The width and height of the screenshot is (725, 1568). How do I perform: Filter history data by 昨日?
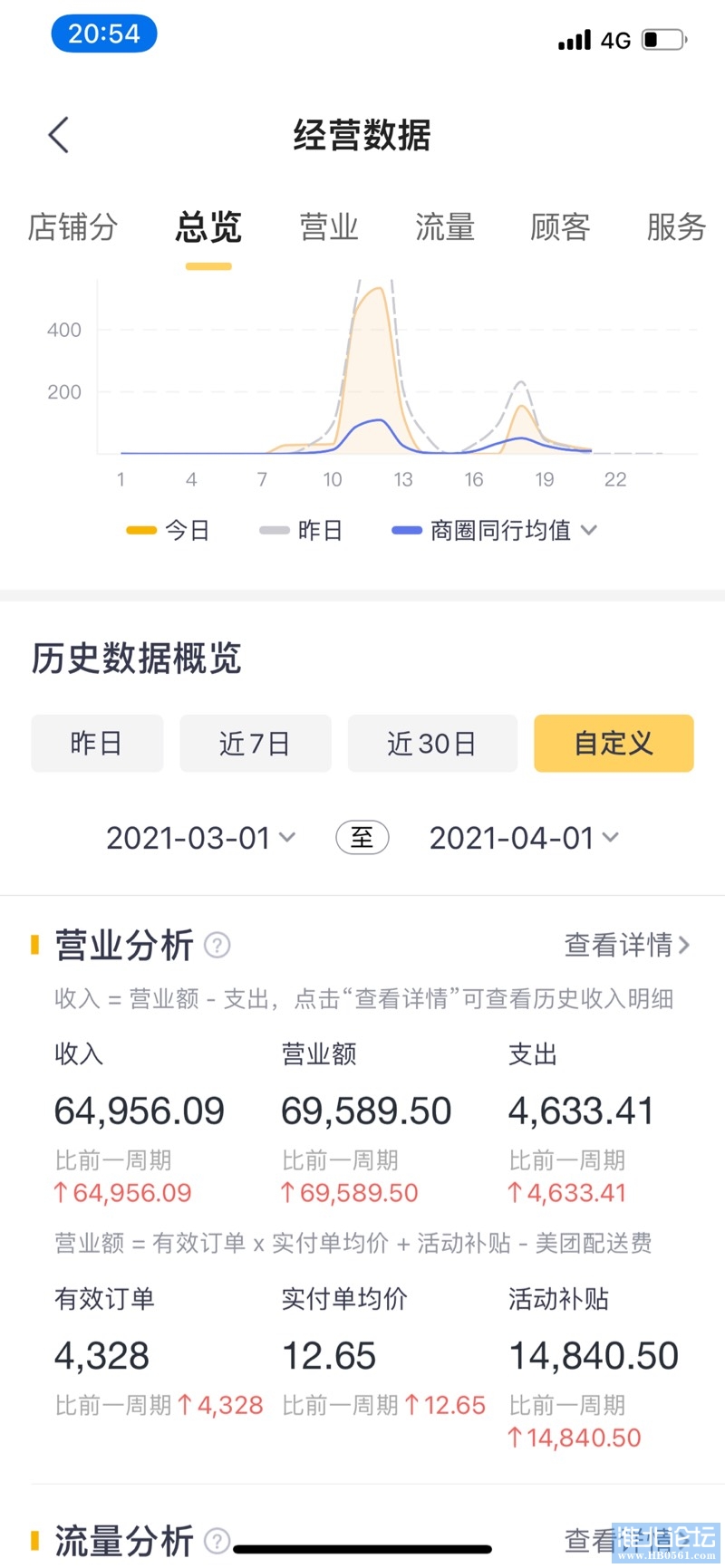pos(97,744)
